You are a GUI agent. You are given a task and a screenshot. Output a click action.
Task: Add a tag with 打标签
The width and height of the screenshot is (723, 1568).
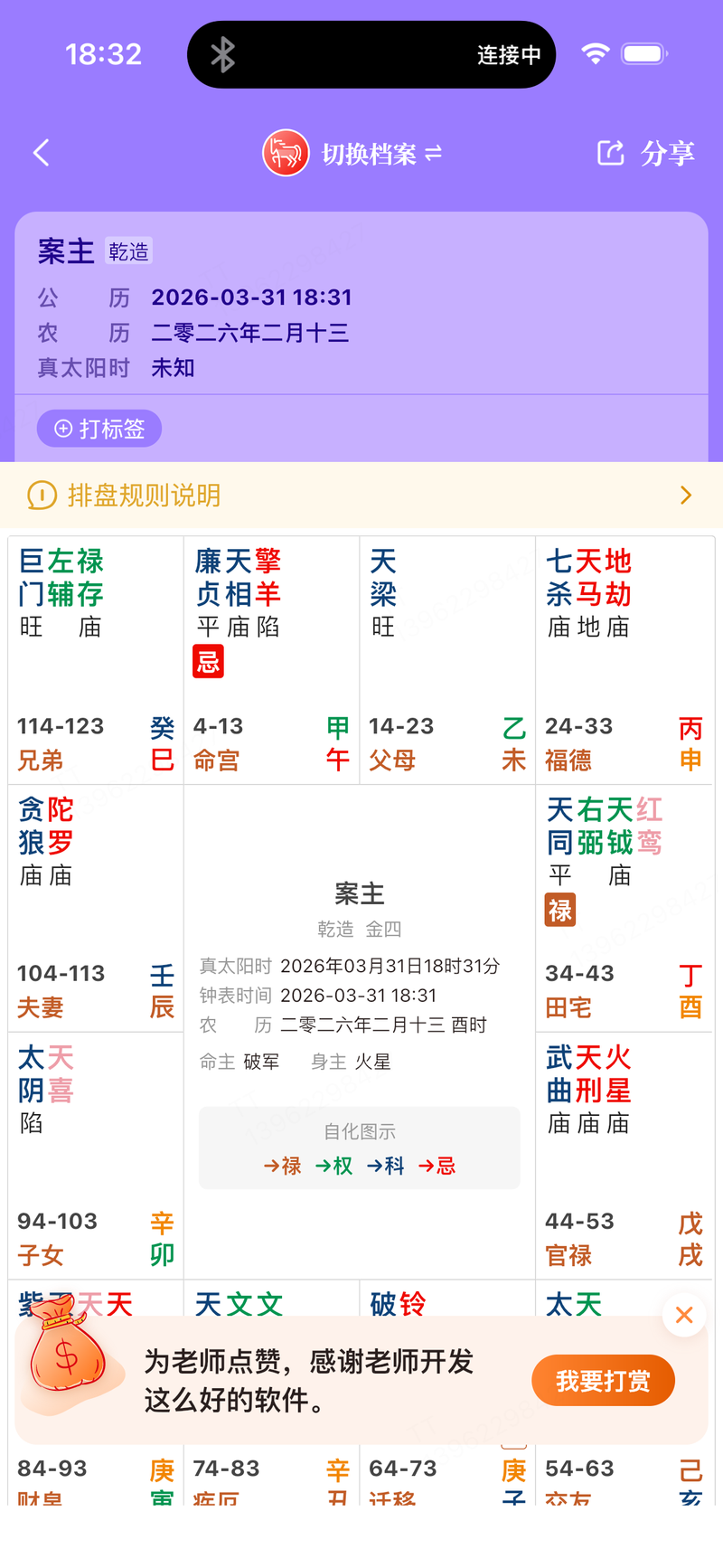(x=99, y=429)
